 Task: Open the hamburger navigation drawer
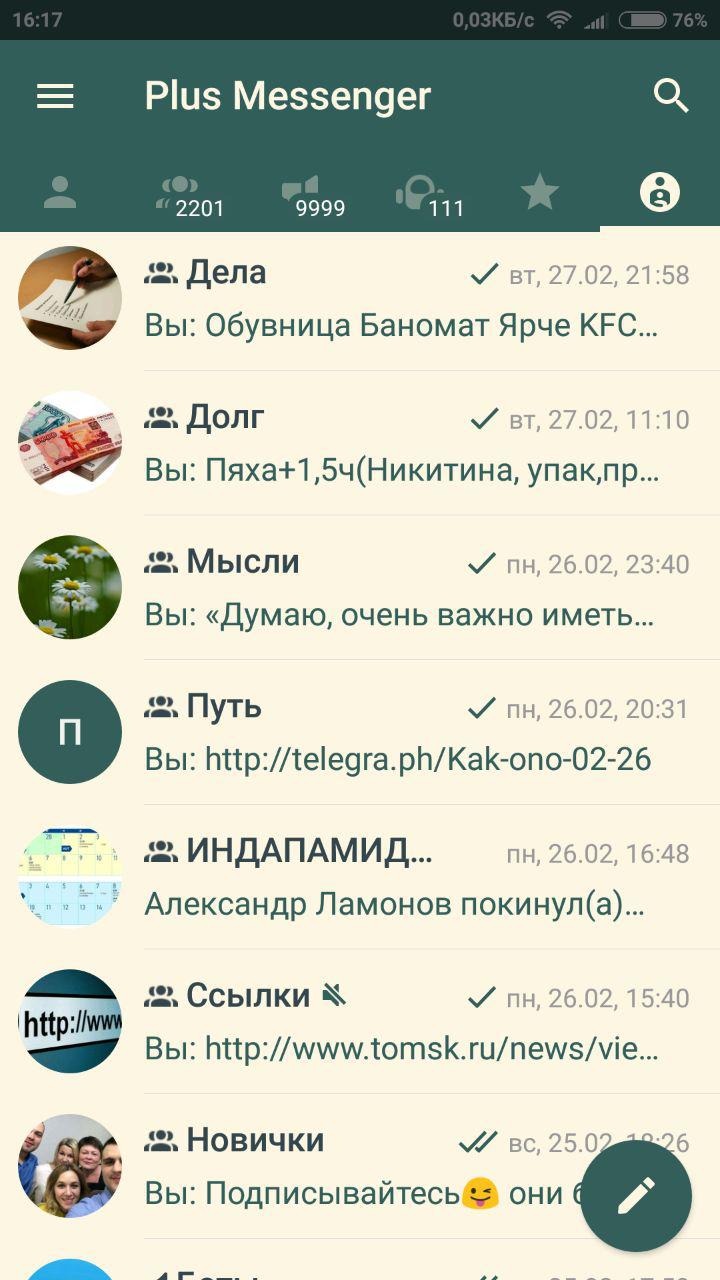(55, 96)
